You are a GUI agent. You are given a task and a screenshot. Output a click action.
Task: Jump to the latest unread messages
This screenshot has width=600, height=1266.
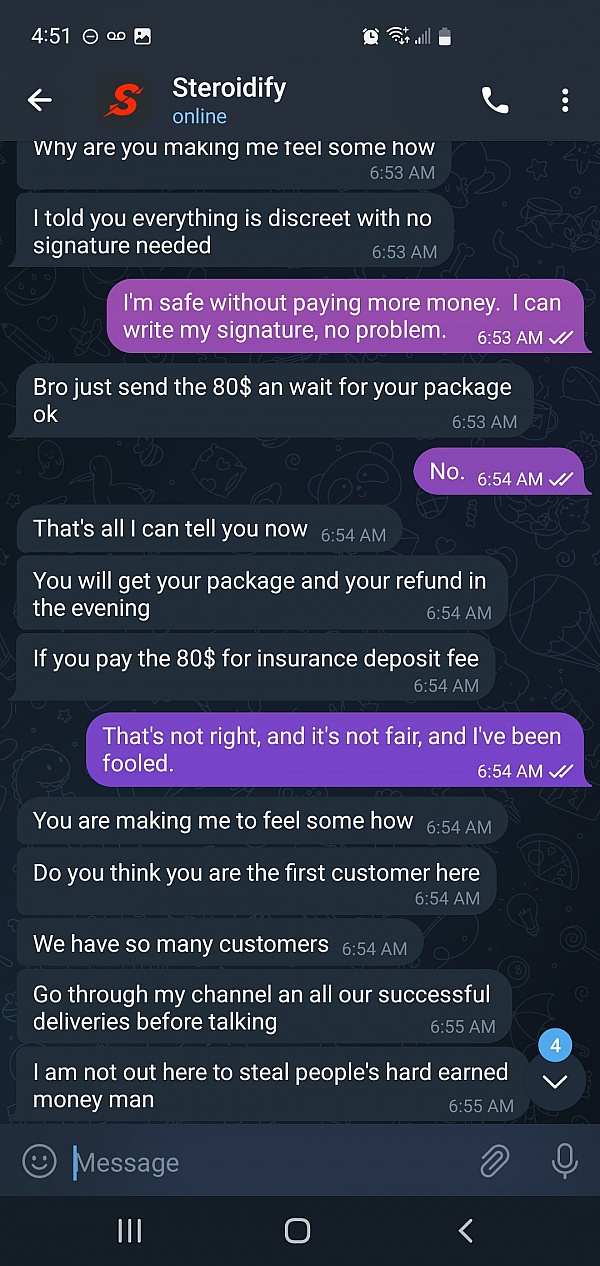(554, 1082)
